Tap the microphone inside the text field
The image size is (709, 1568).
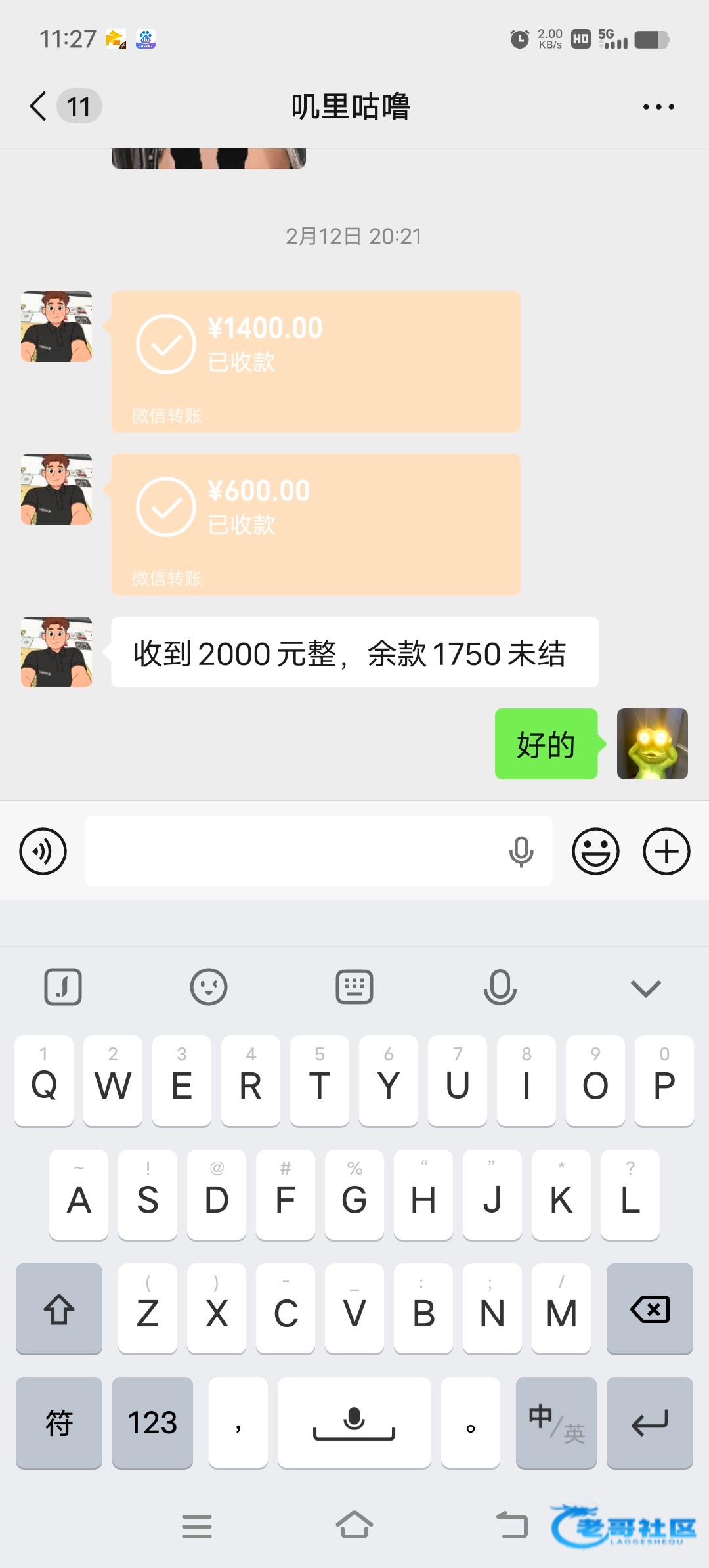[521, 852]
